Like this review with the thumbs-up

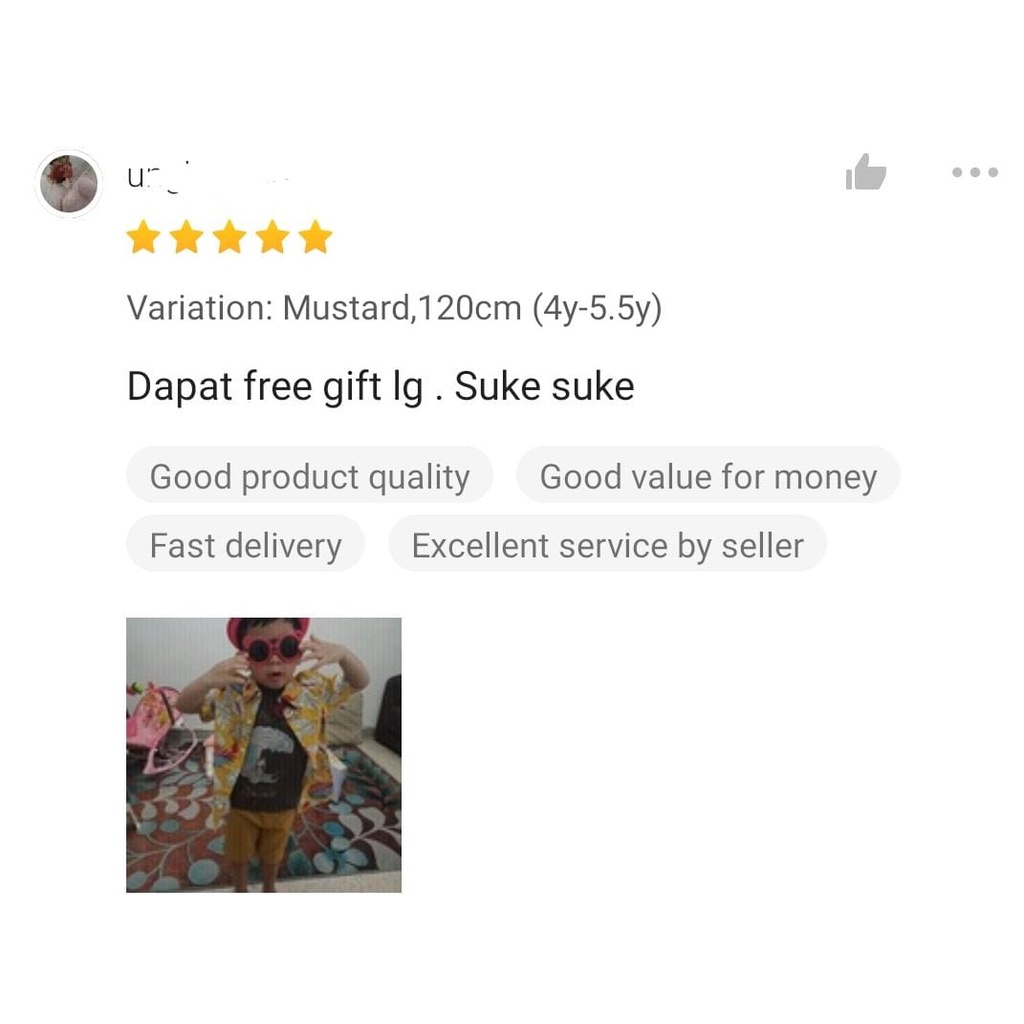tap(865, 172)
